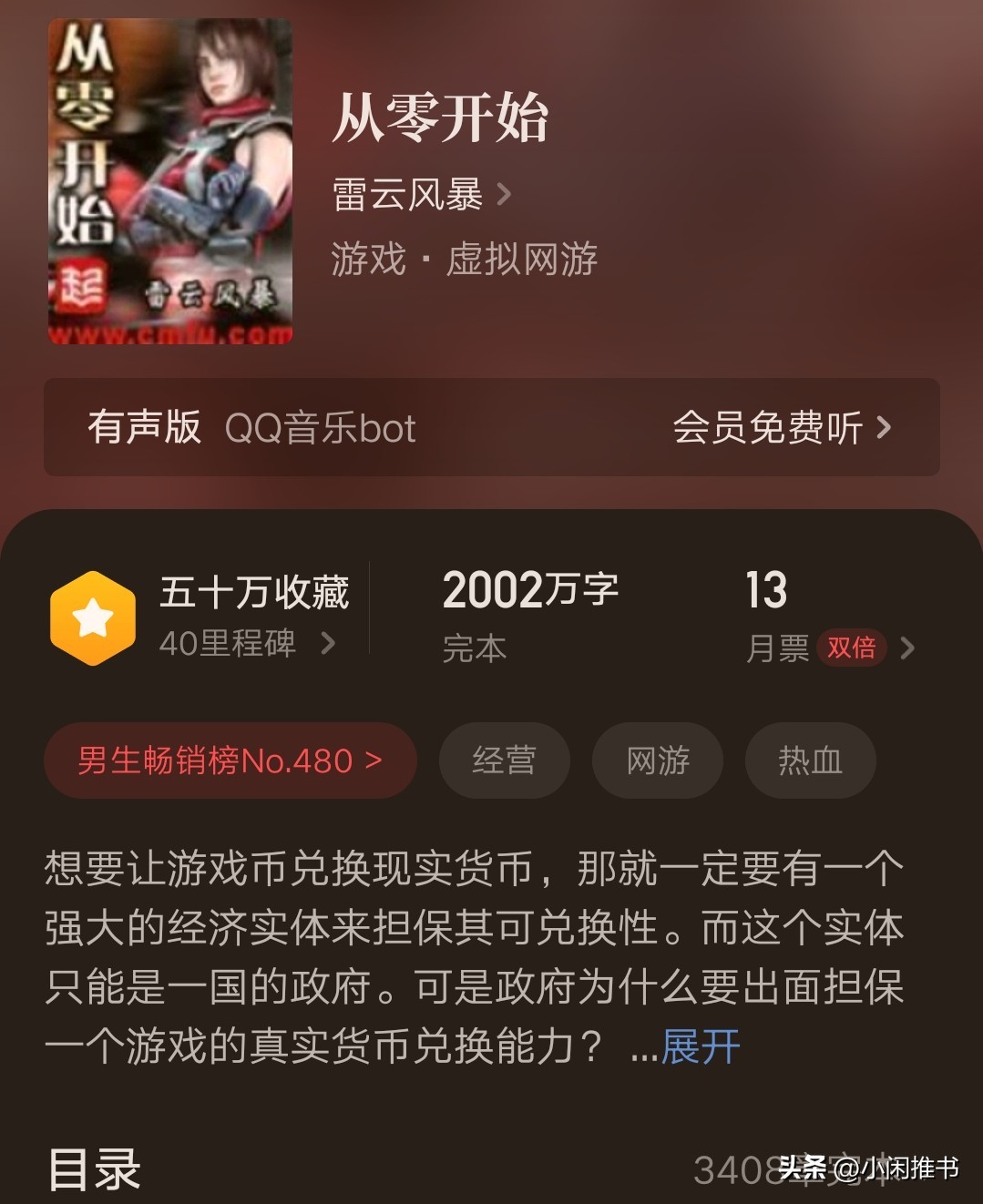Open the 男生畅销榜No.480 ranking
Image resolution: width=983 pixels, height=1204 pixels.
[230, 760]
